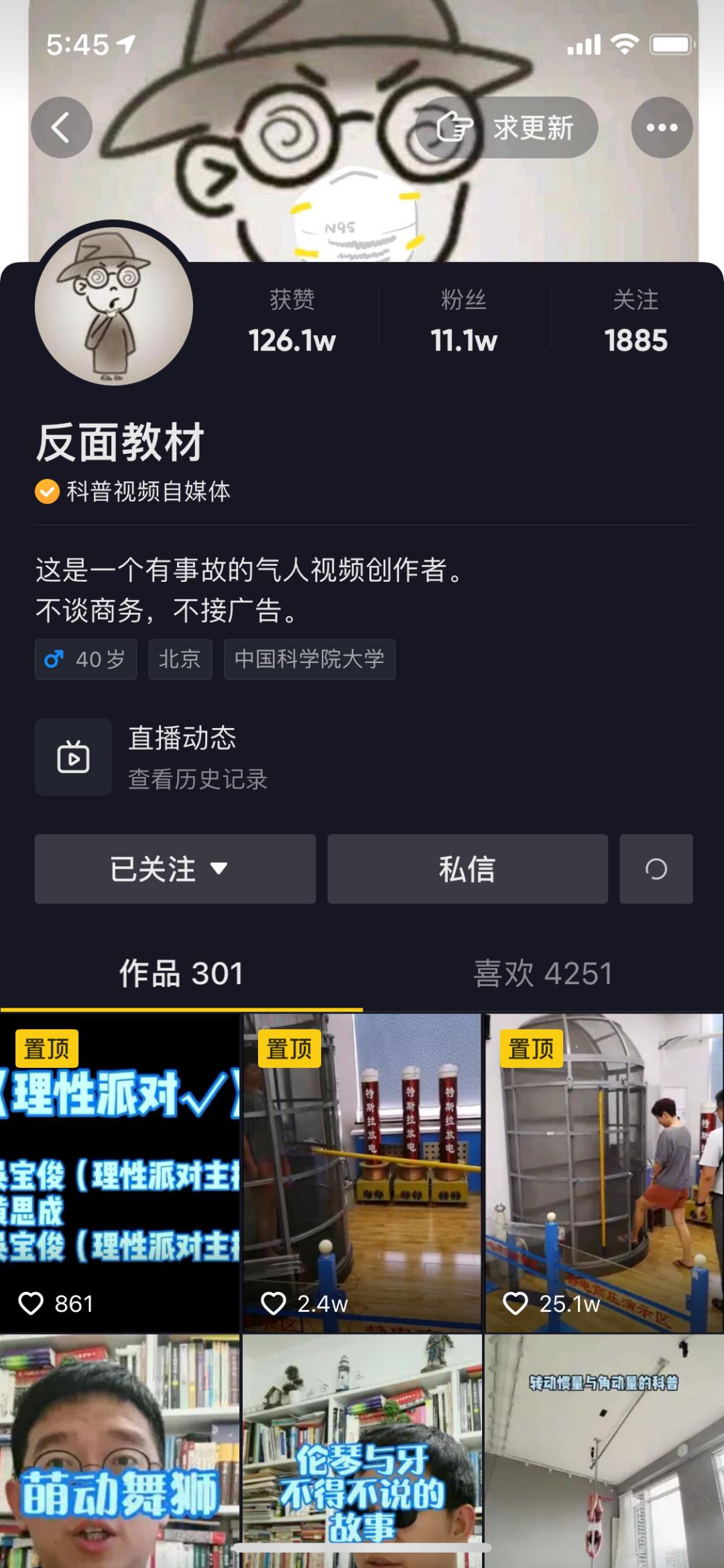Open pinned 理性派对 video with 861 likes
The image size is (724, 1568).
[x=119, y=1173]
